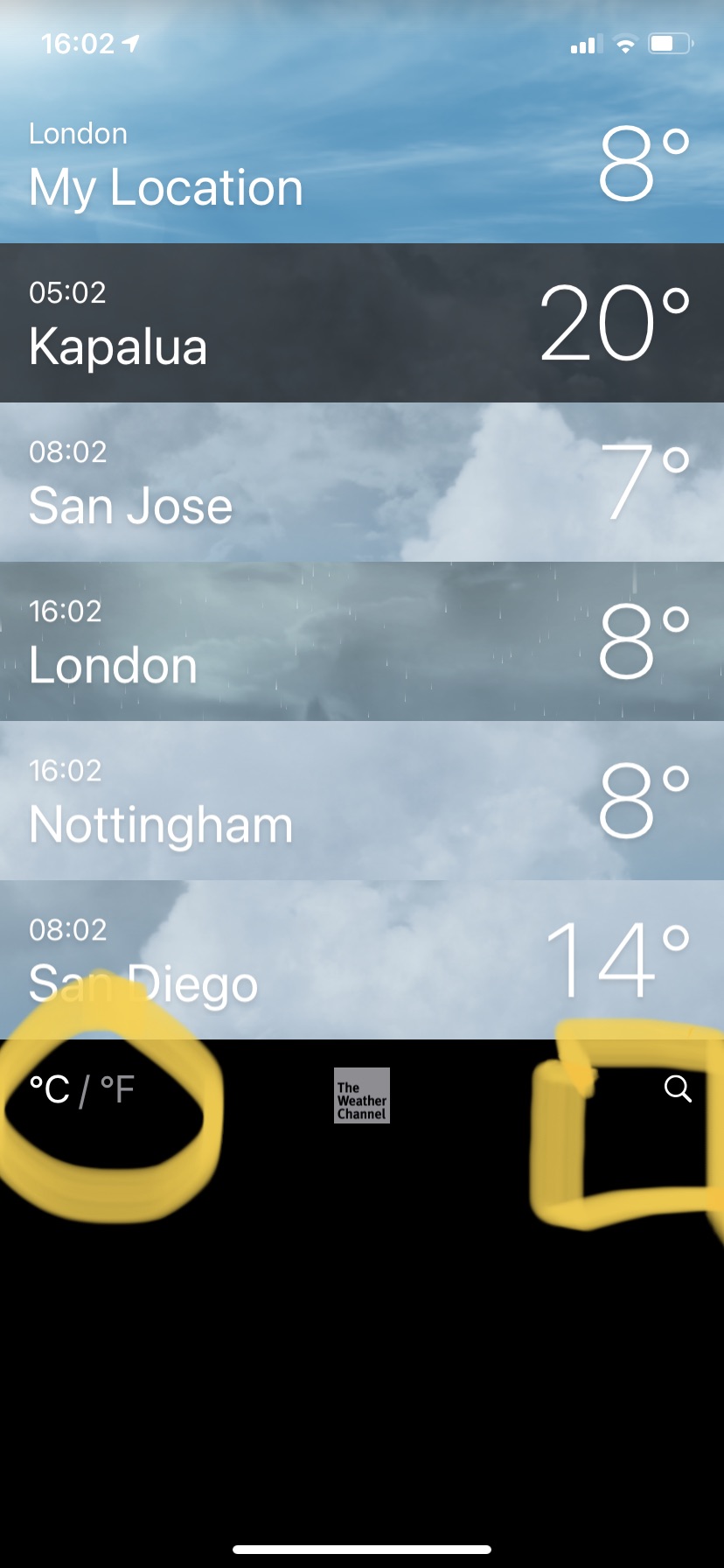
Task: Open The Weather Channel logo link
Action: point(361,1095)
